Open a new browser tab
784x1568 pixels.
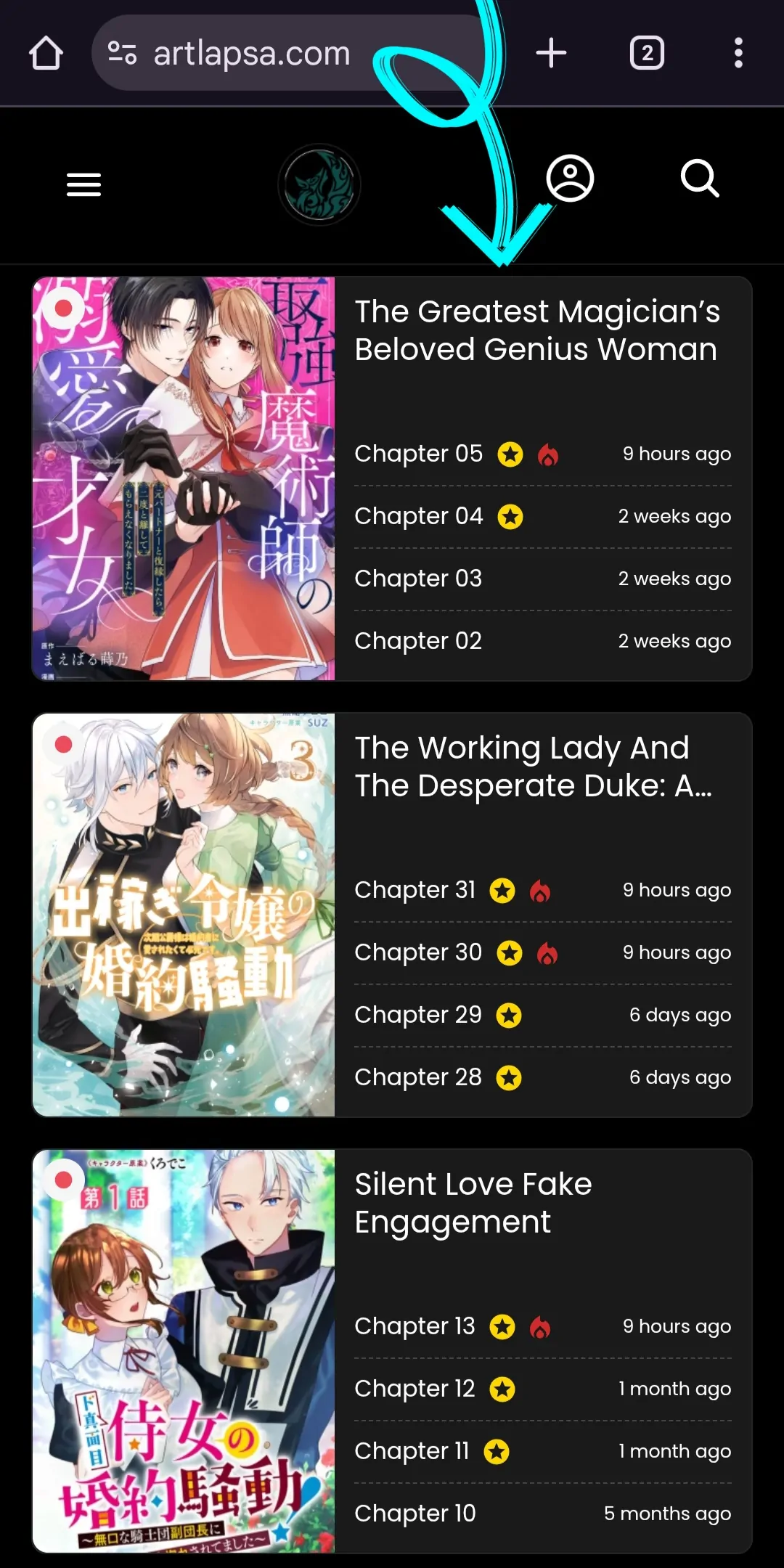pos(551,53)
